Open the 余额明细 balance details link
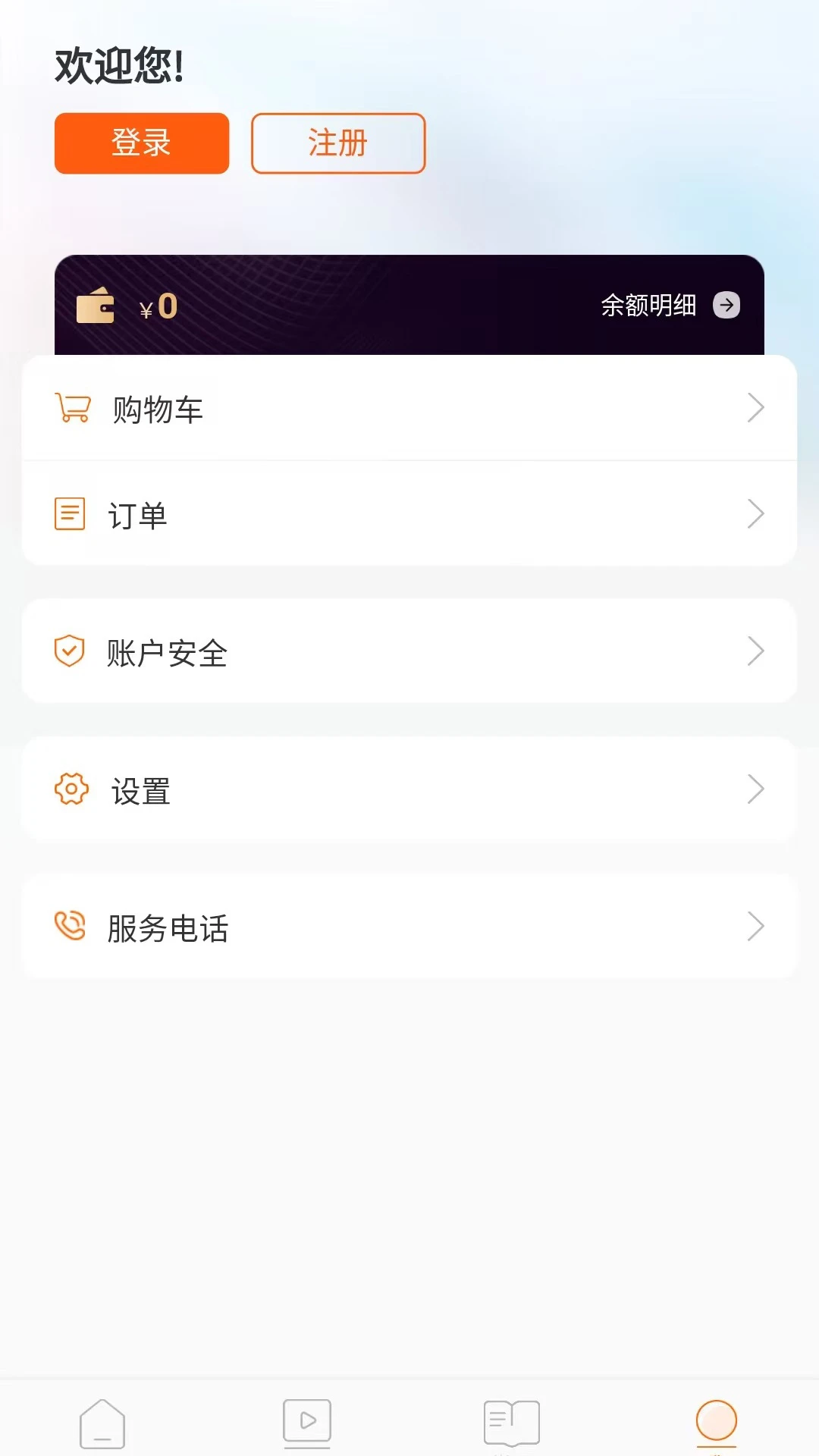Screen dimensions: 819x1456 click(648, 306)
